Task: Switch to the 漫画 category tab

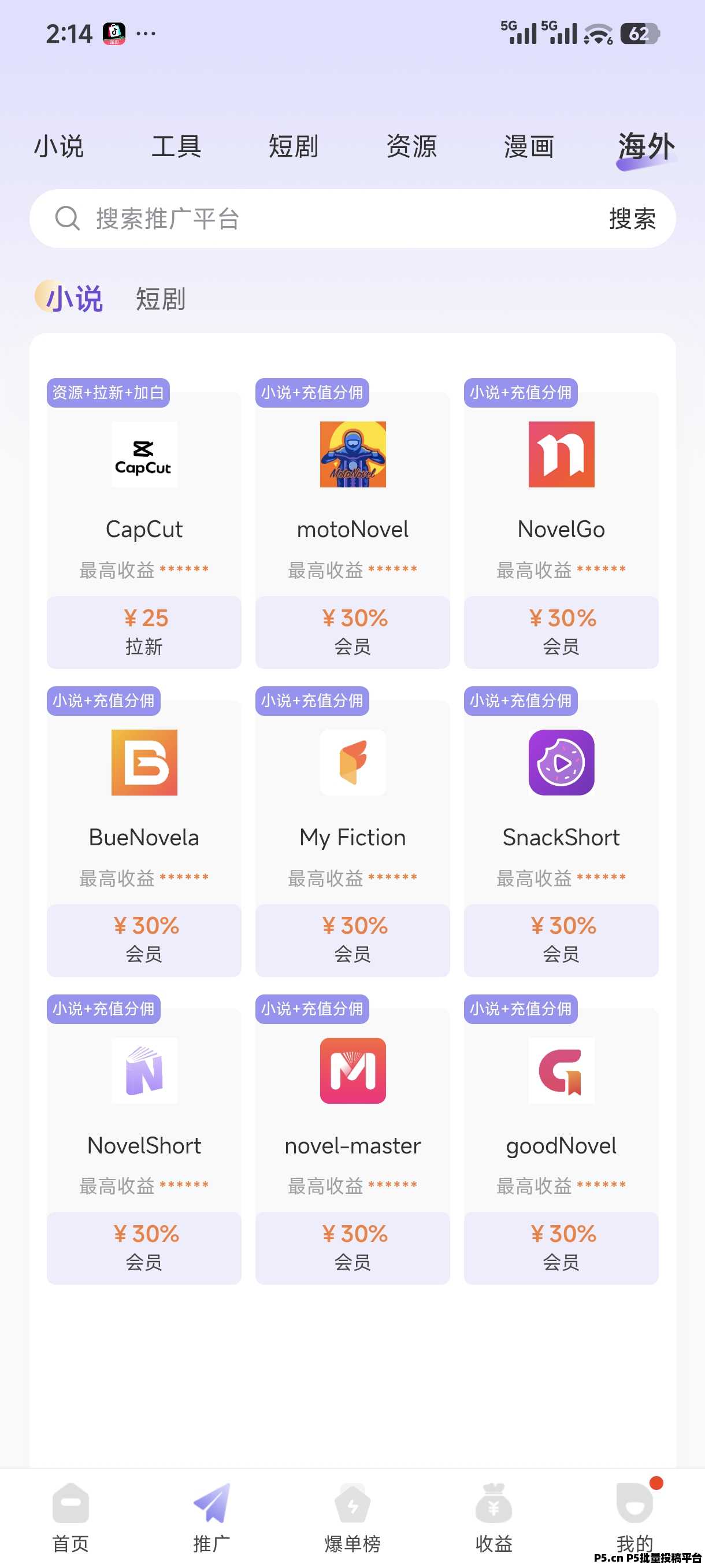Action: (528, 147)
